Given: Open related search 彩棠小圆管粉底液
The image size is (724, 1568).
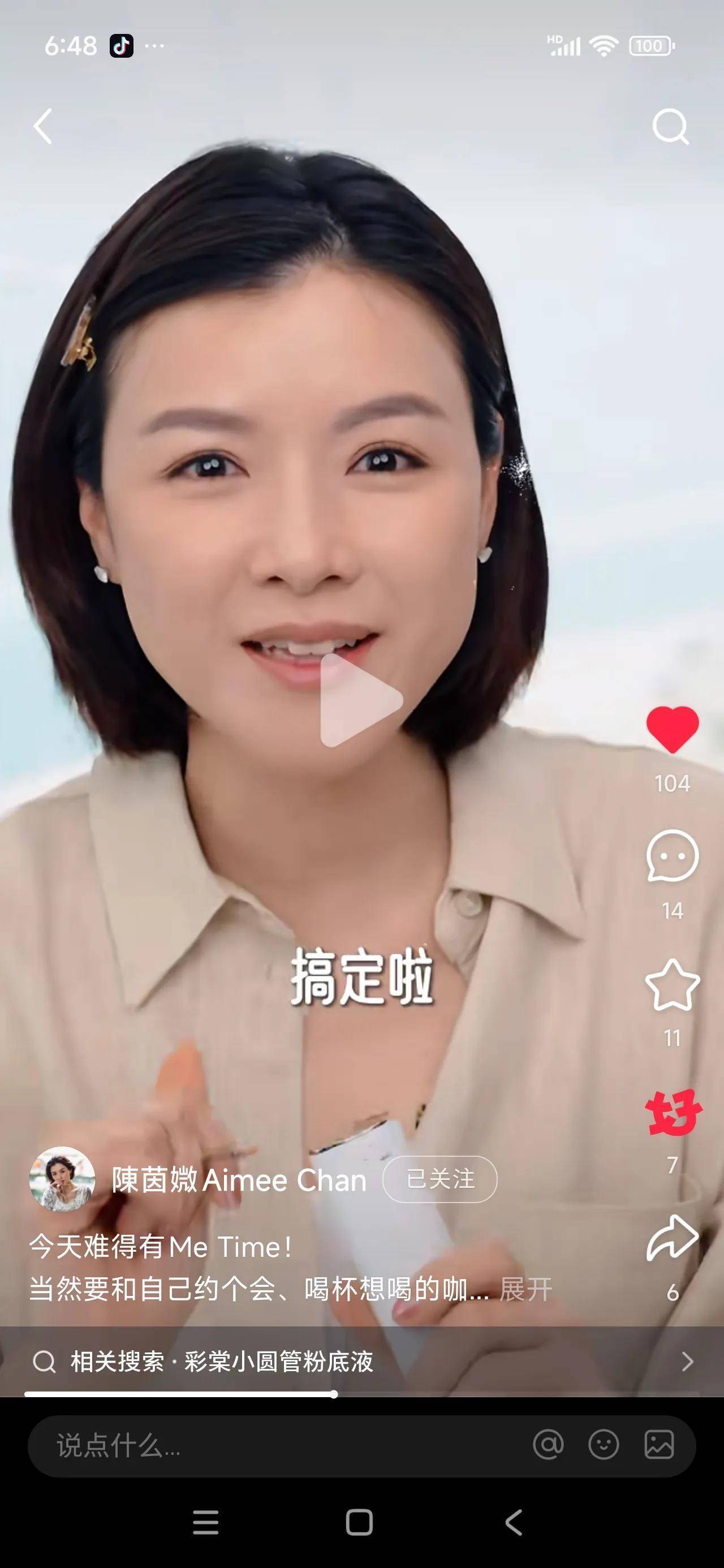Looking at the screenshot, I should click(361, 1361).
